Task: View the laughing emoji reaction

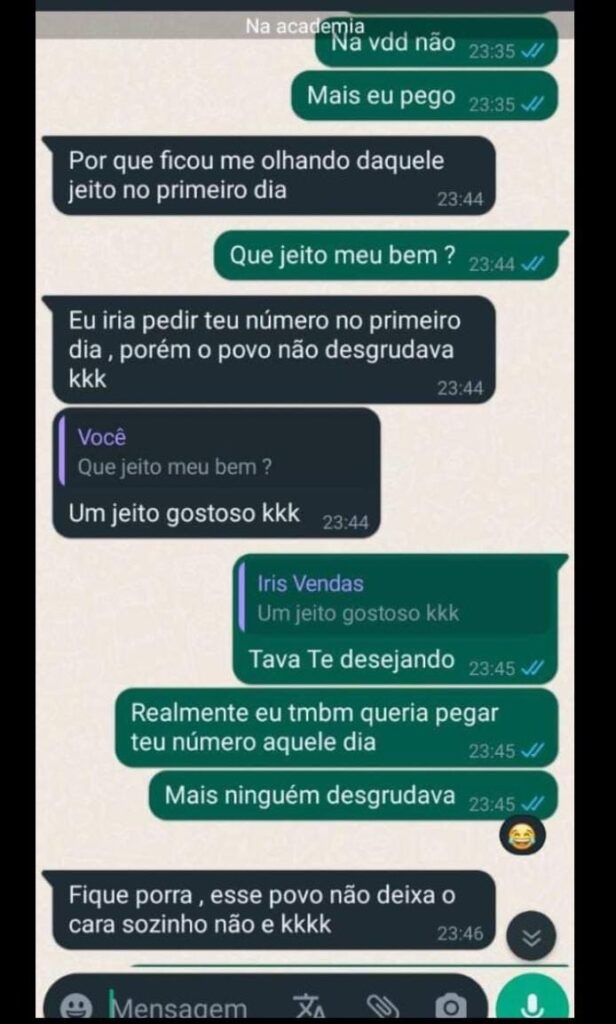Action: click(521, 835)
